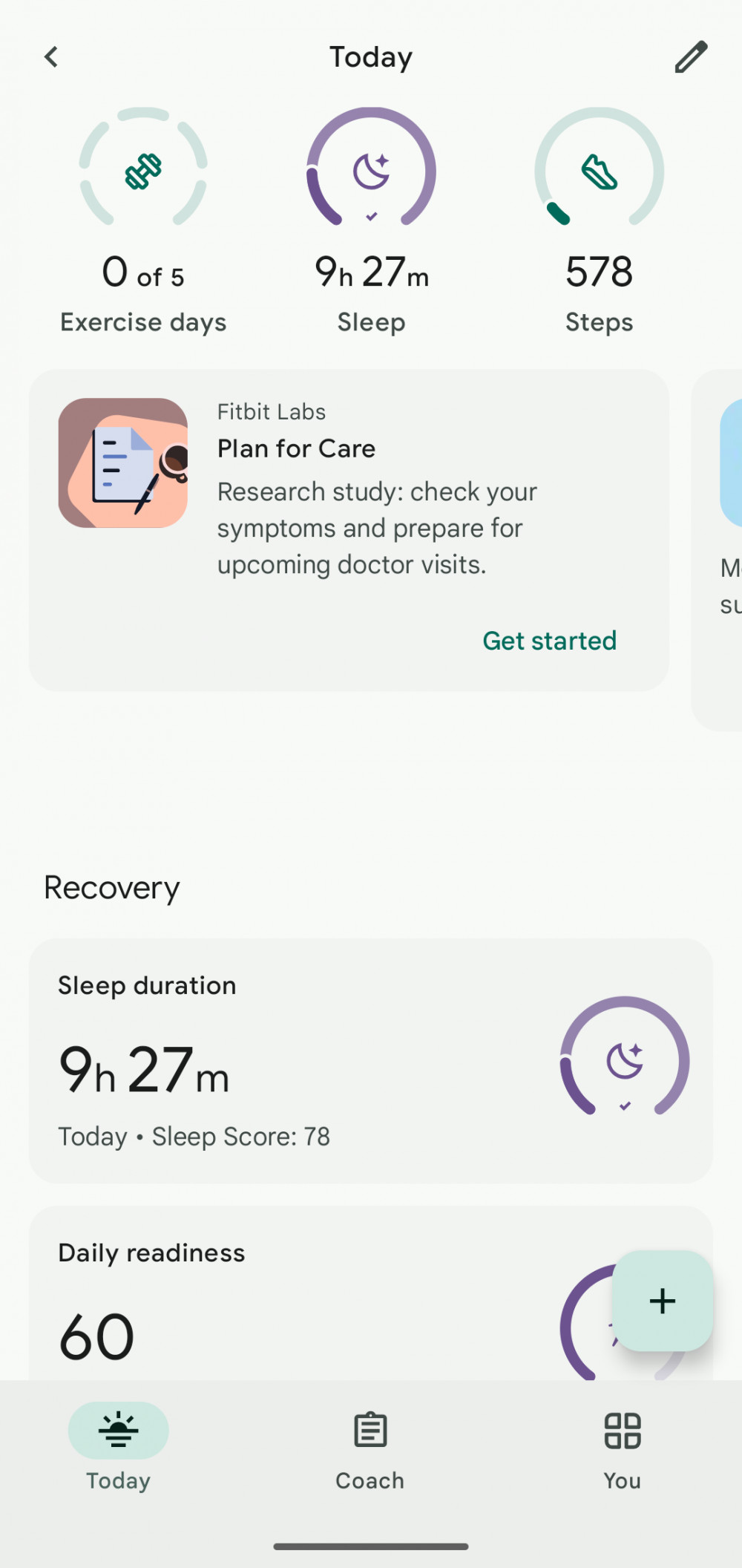Screen dimensions: 742x1568
Task: Open the Plan for Care card
Action: click(x=349, y=490)
